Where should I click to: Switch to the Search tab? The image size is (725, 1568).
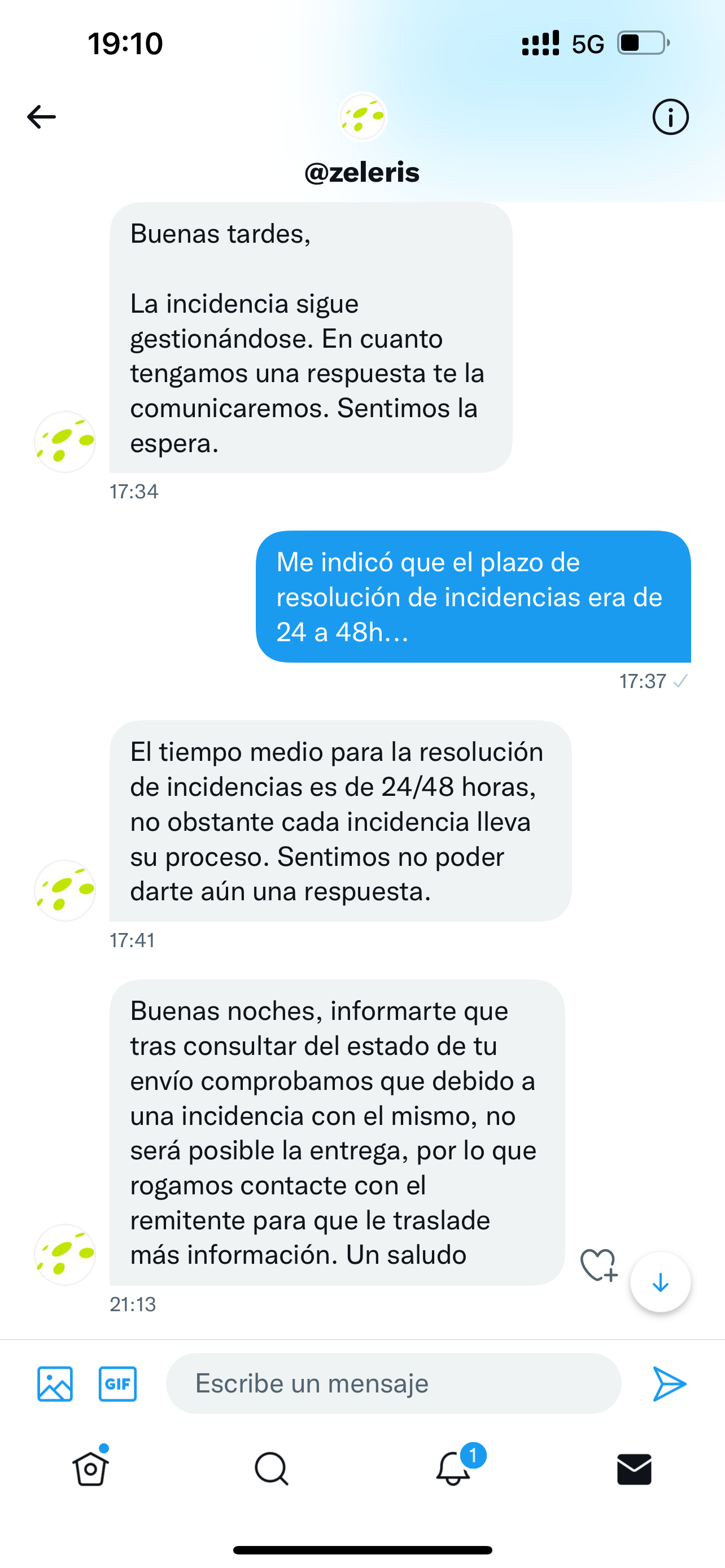coord(272,1469)
